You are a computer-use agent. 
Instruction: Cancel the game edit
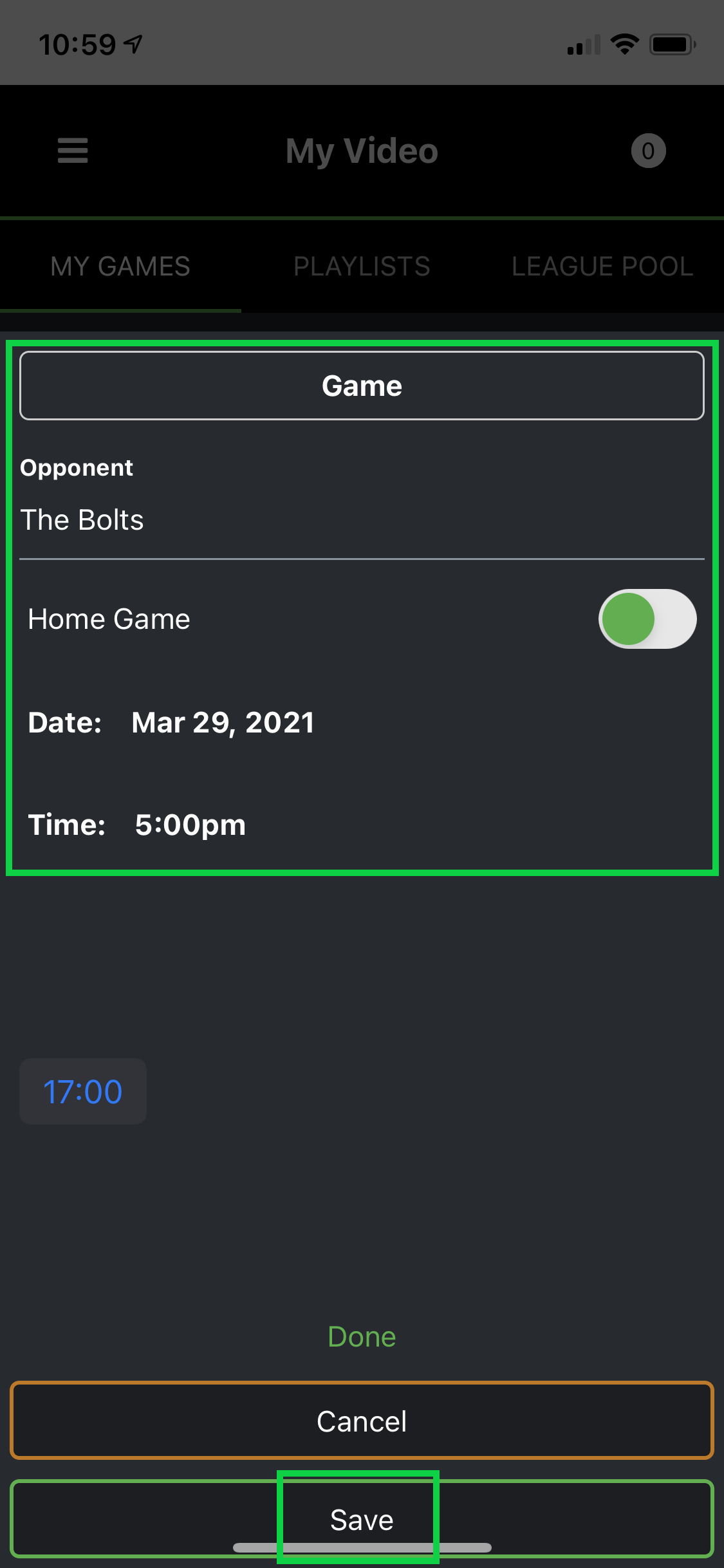coord(362,1421)
